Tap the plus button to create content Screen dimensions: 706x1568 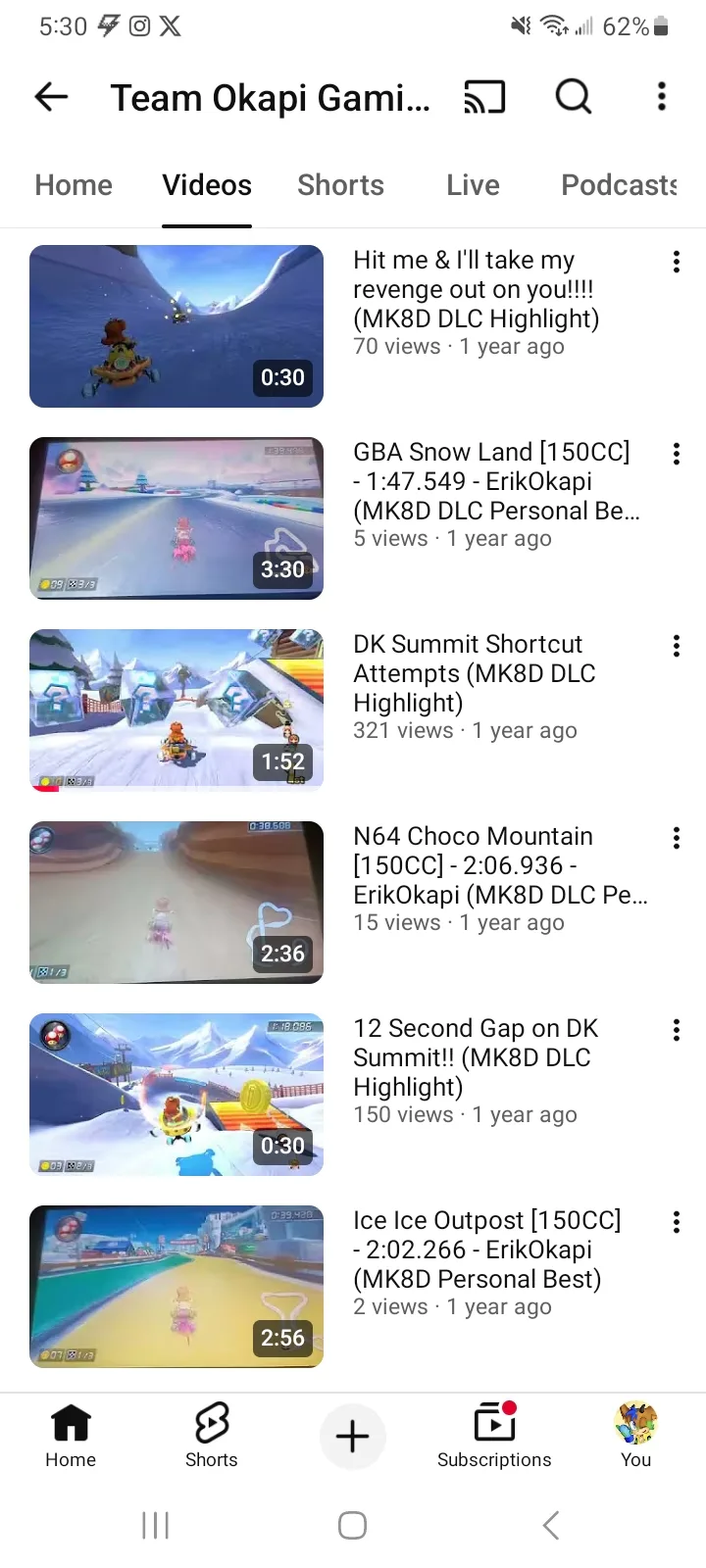353,1437
